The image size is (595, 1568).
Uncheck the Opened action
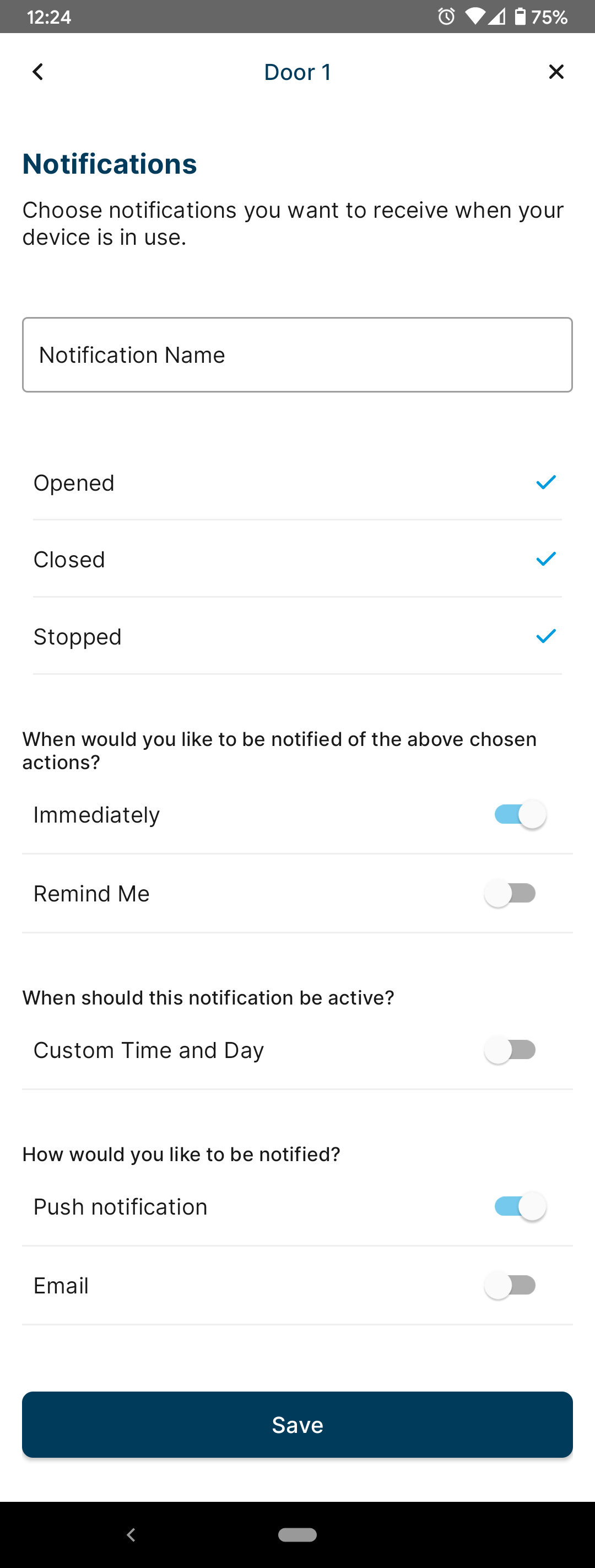[545, 483]
